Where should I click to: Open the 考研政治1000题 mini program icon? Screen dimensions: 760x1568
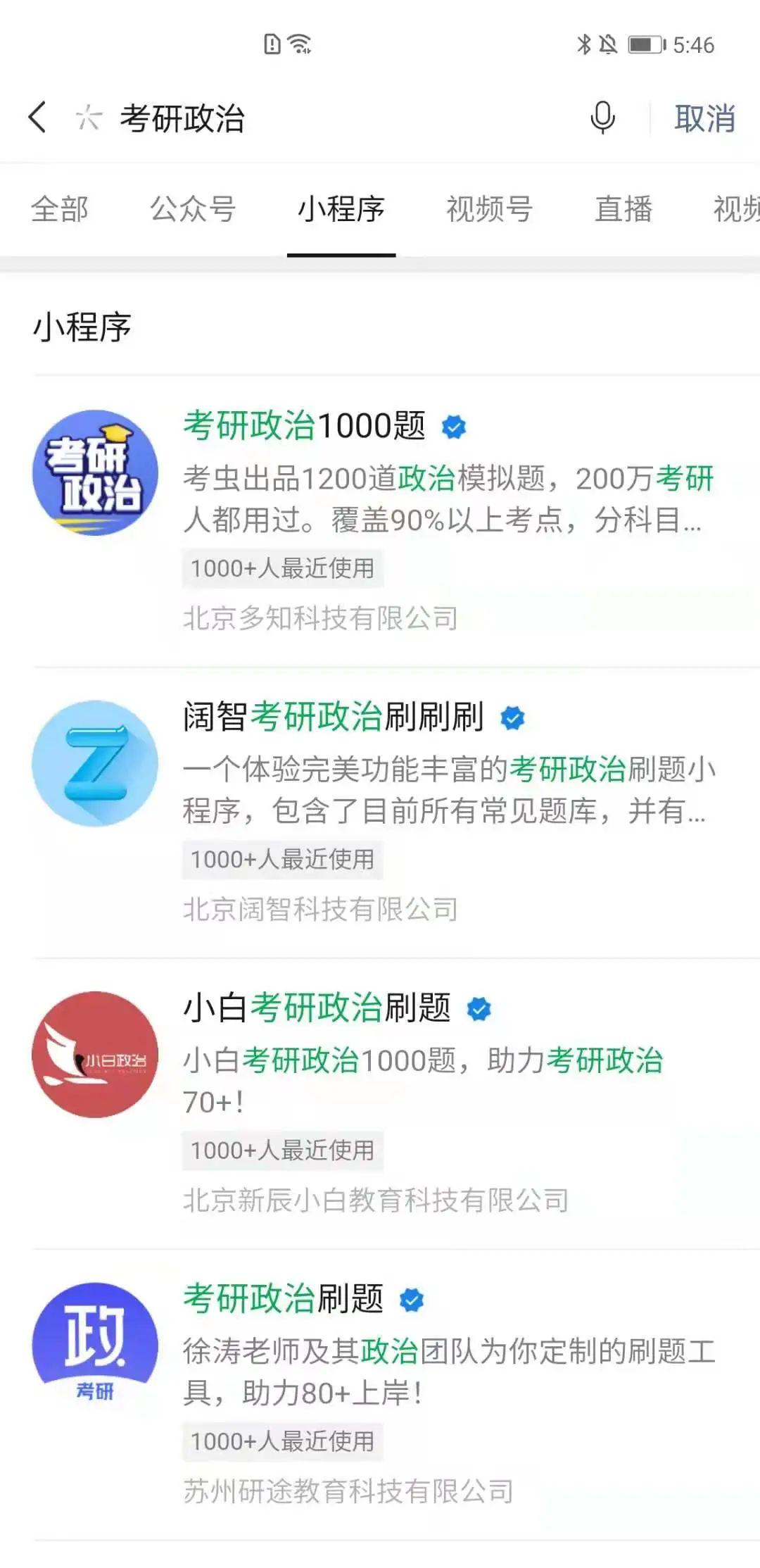pyautogui.click(x=95, y=472)
